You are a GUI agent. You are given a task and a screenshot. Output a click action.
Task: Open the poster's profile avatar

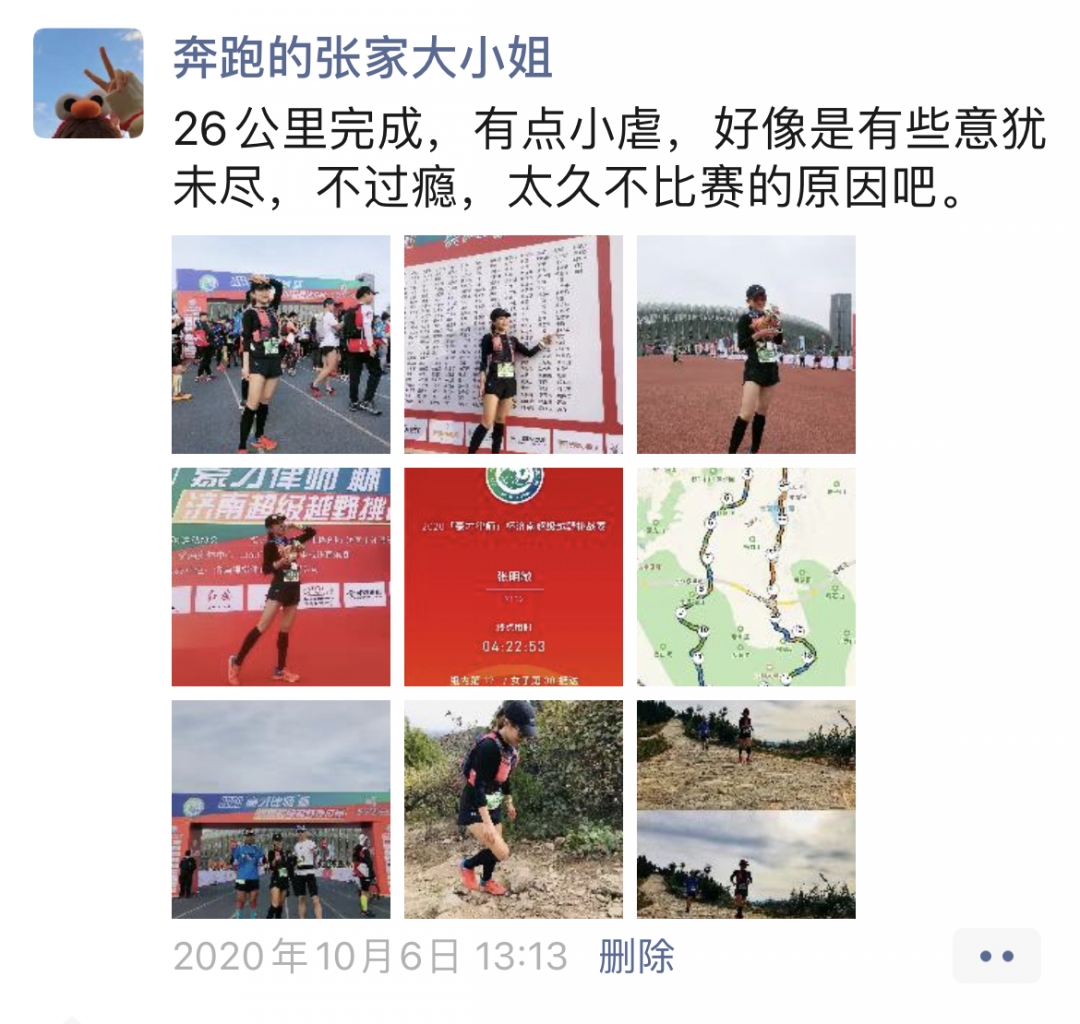point(88,83)
